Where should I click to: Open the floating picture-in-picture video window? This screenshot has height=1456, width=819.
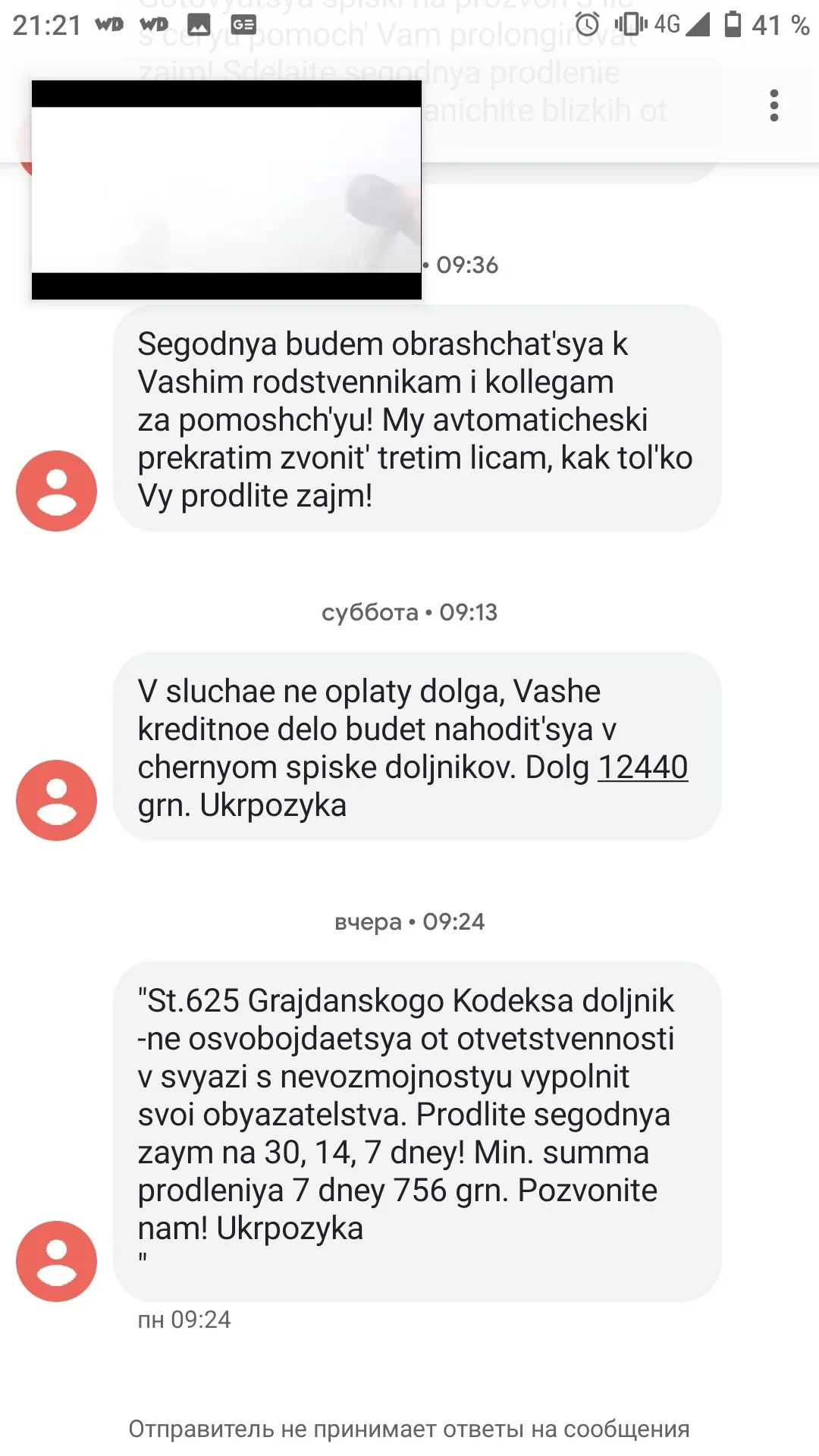point(226,190)
